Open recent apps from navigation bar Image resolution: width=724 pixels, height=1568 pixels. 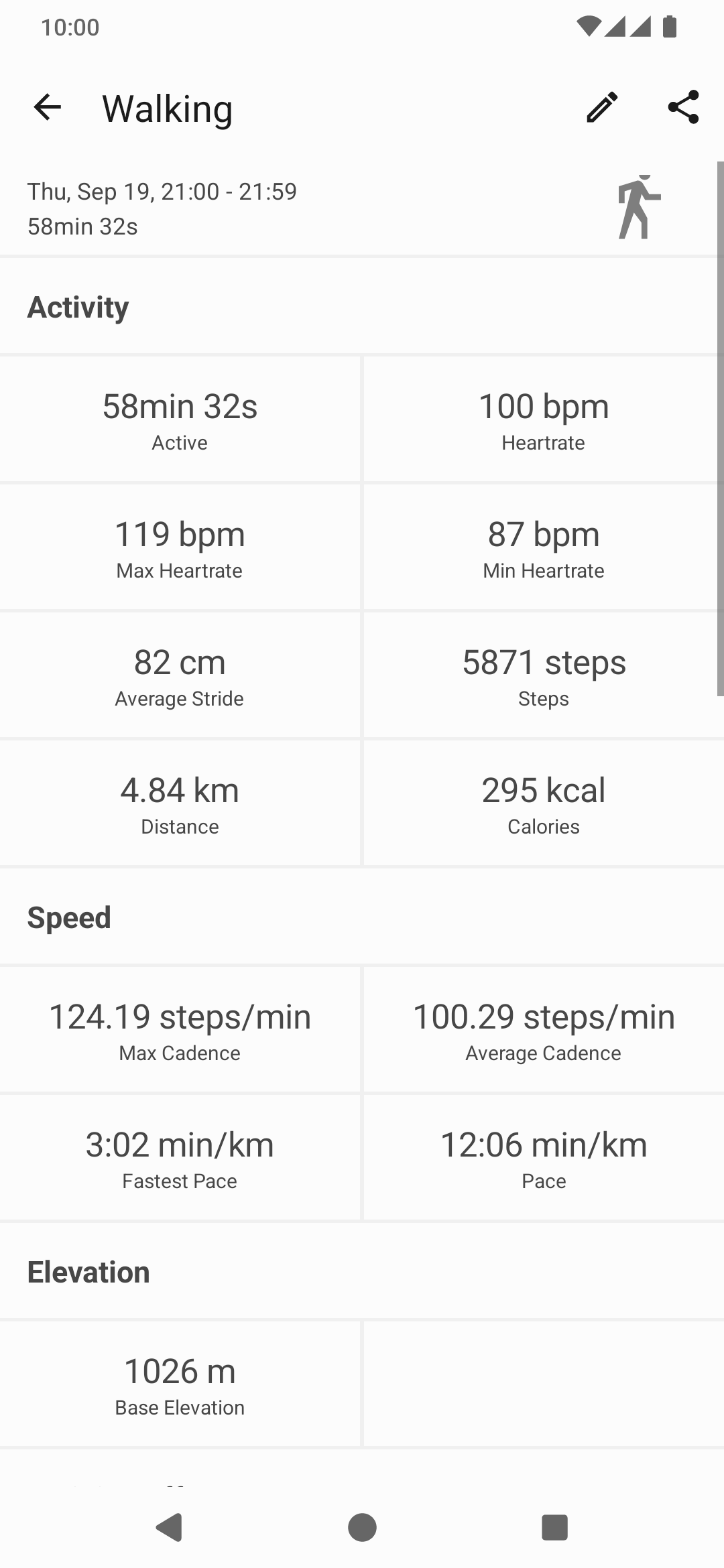click(554, 1527)
